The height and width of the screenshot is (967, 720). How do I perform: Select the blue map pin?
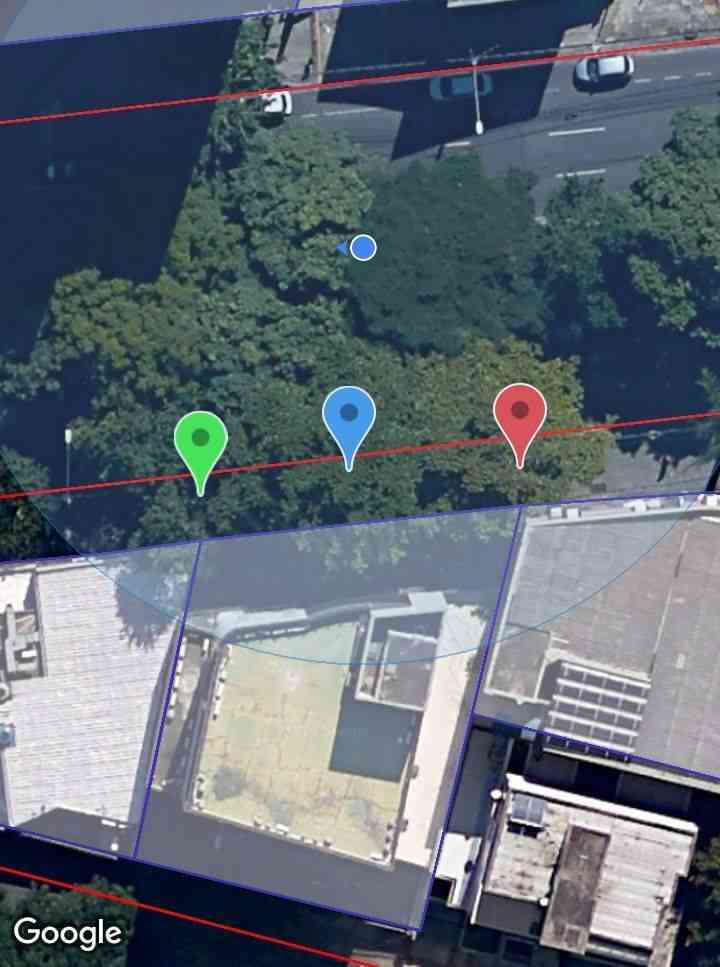click(349, 417)
